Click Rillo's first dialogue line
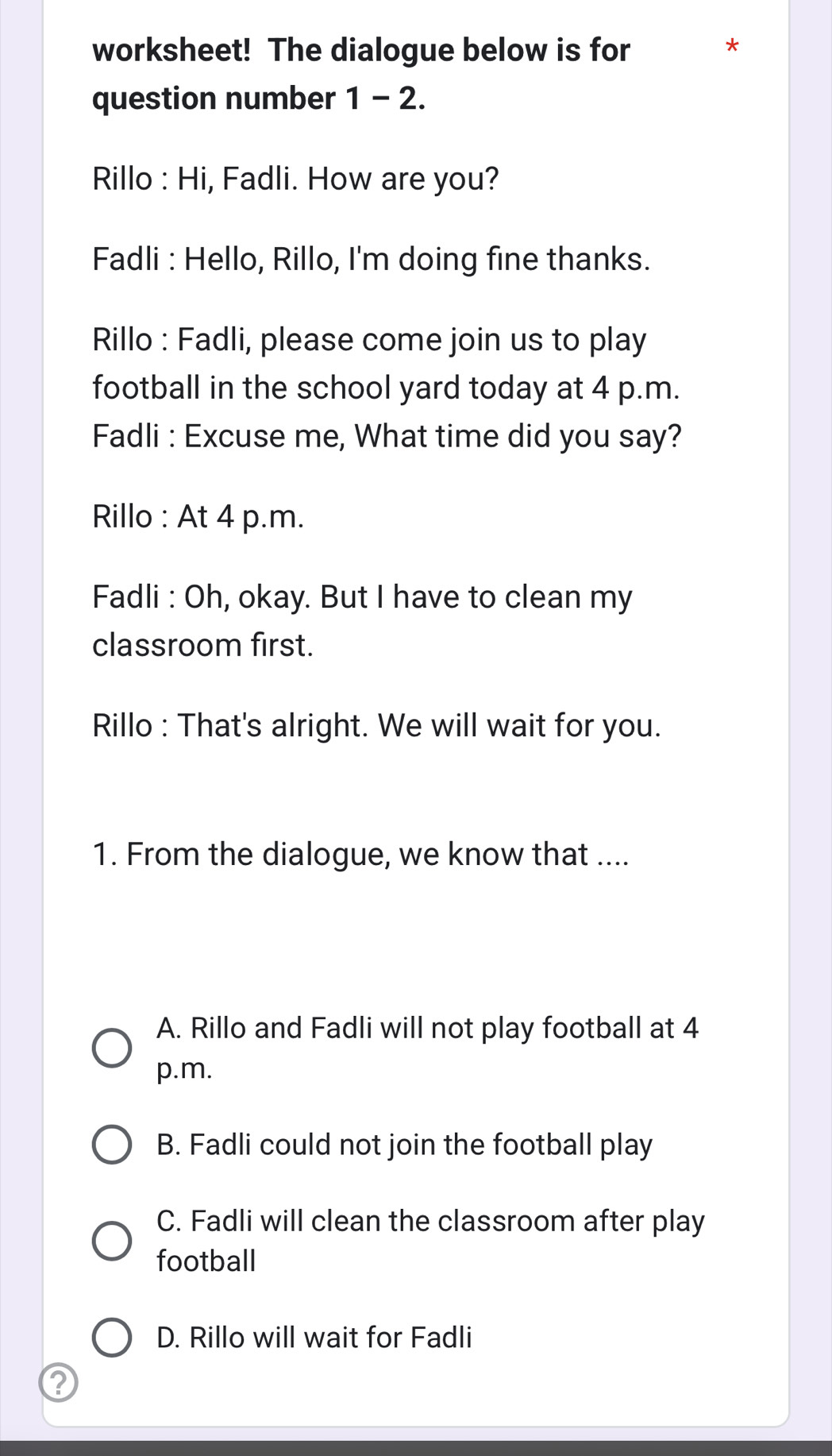This screenshot has height=1456, width=832. pyautogui.click(x=295, y=179)
